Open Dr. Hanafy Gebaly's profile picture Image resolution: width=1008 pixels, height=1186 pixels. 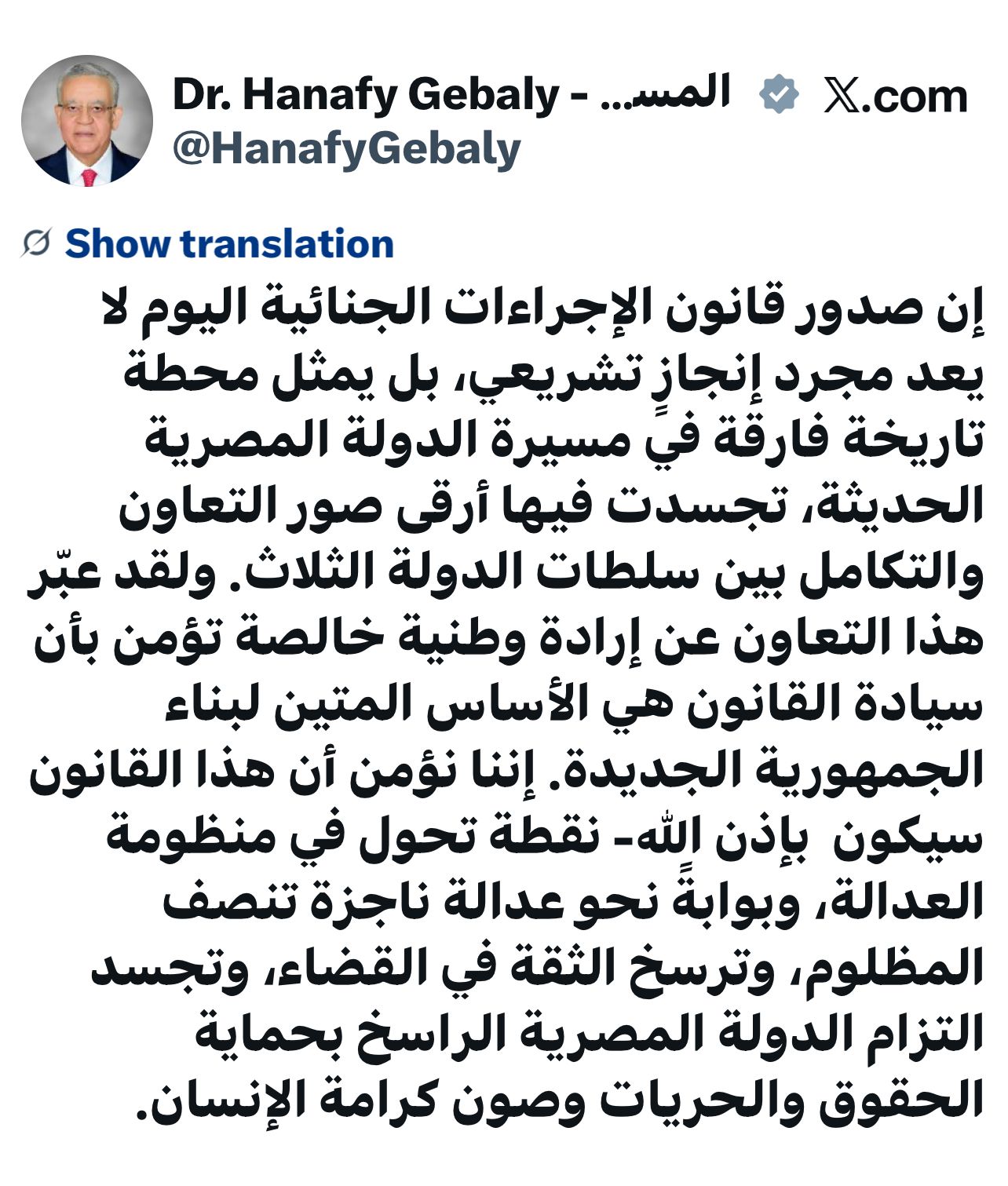click(87, 120)
